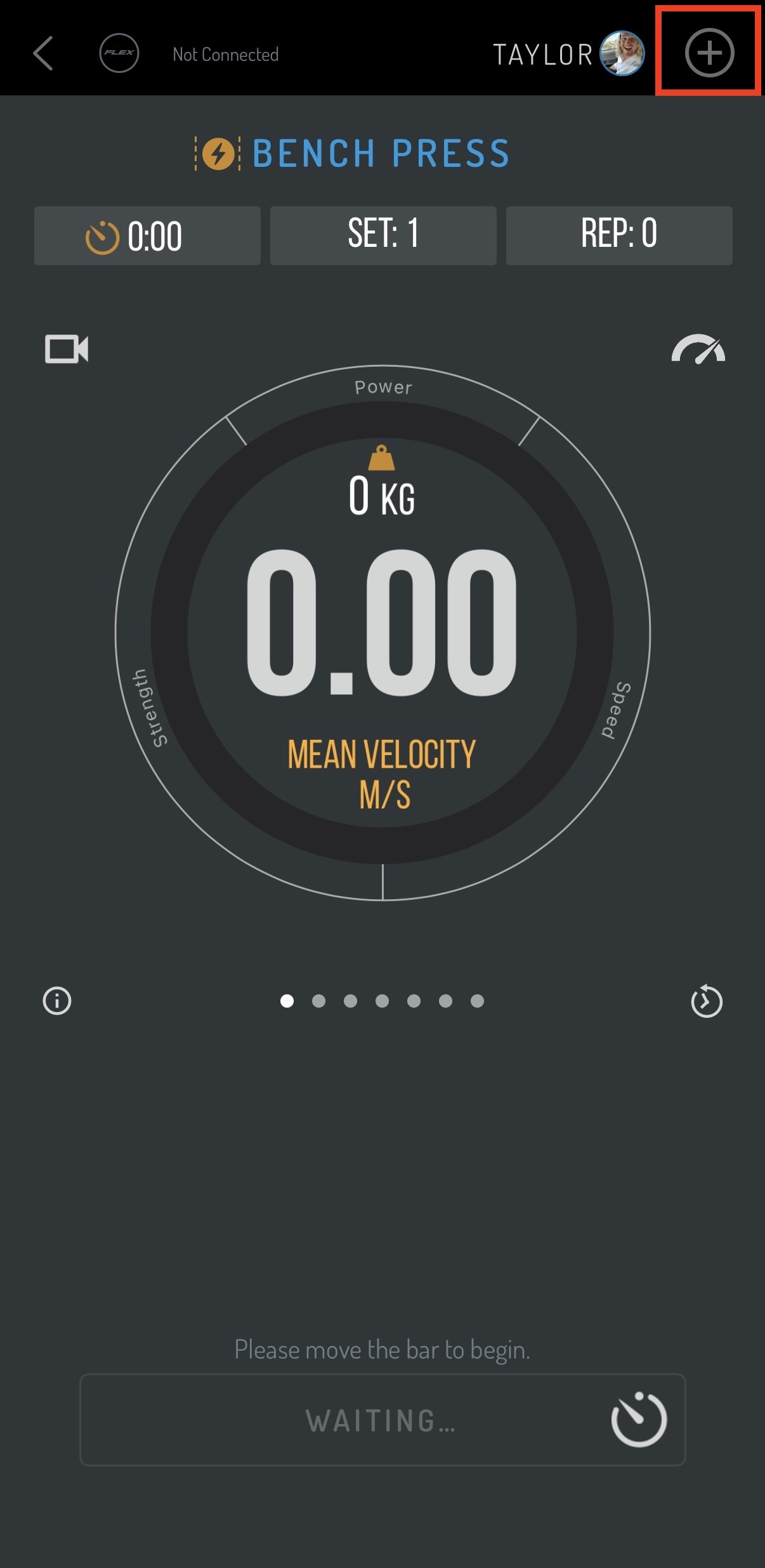The image size is (765, 1568).
Task: Open the info icon
Action: pyautogui.click(x=57, y=1001)
